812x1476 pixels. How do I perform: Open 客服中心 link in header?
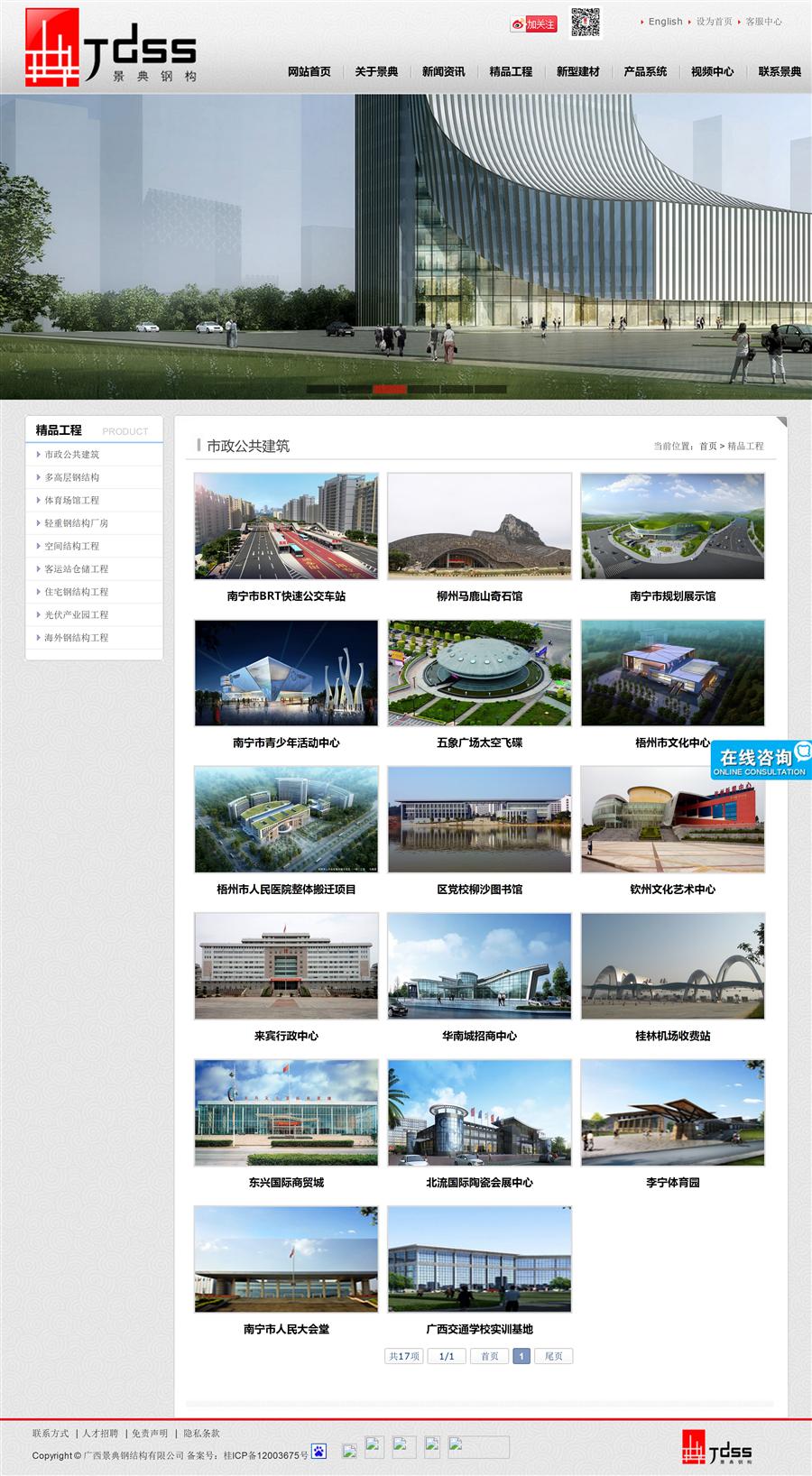pyautogui.click(x=763, y=22)
